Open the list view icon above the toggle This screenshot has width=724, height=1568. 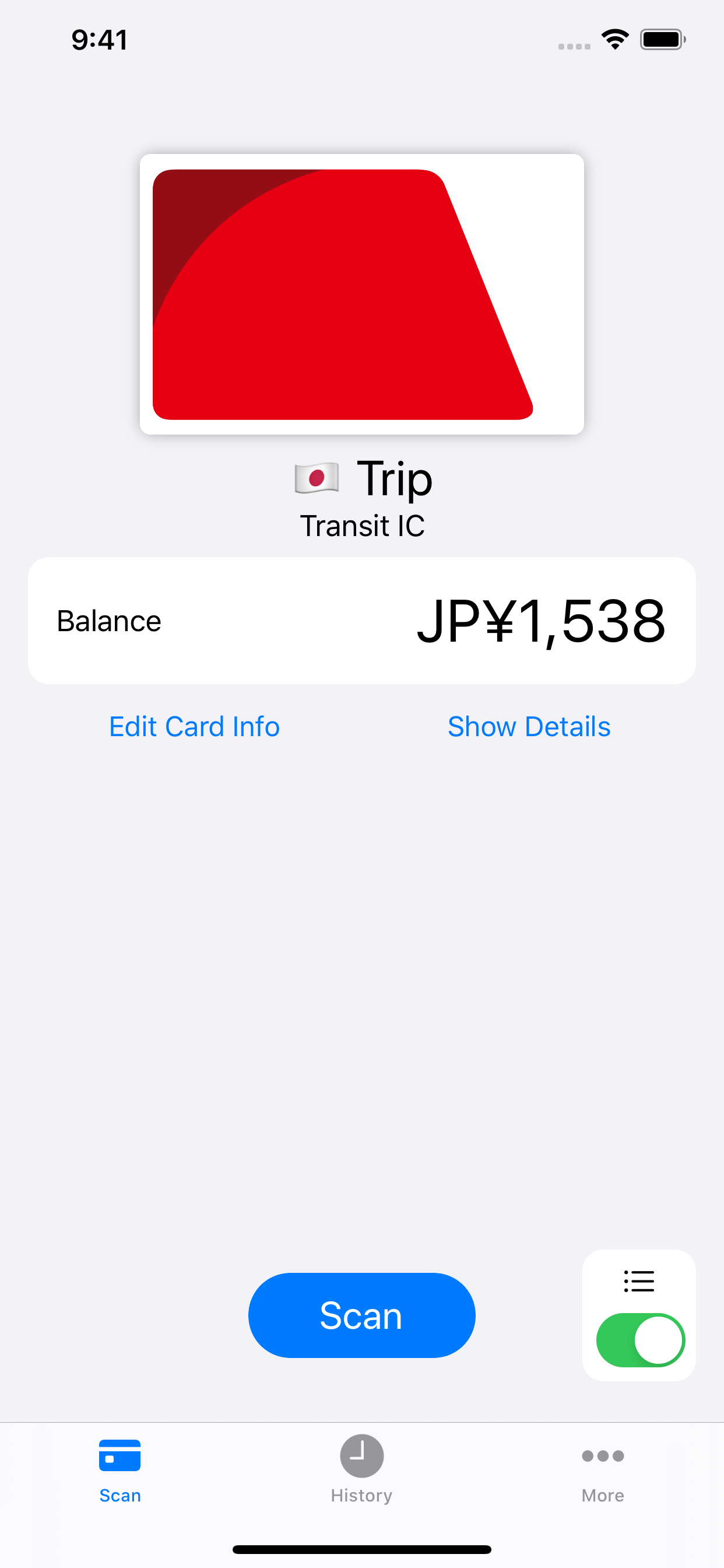[x=638, y=1282]
